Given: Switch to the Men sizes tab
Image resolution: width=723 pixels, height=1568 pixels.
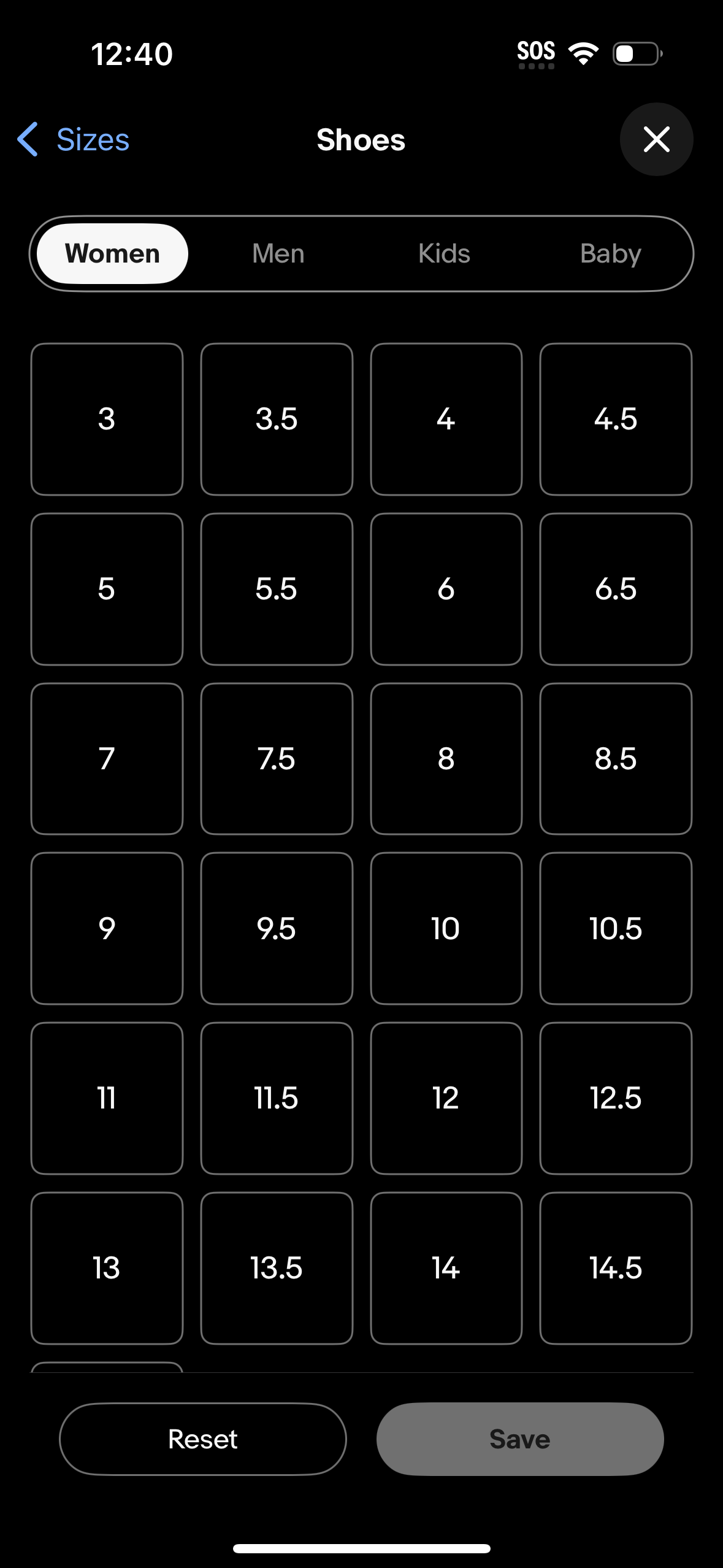Looking at the screenshot, I should [278, 253].
